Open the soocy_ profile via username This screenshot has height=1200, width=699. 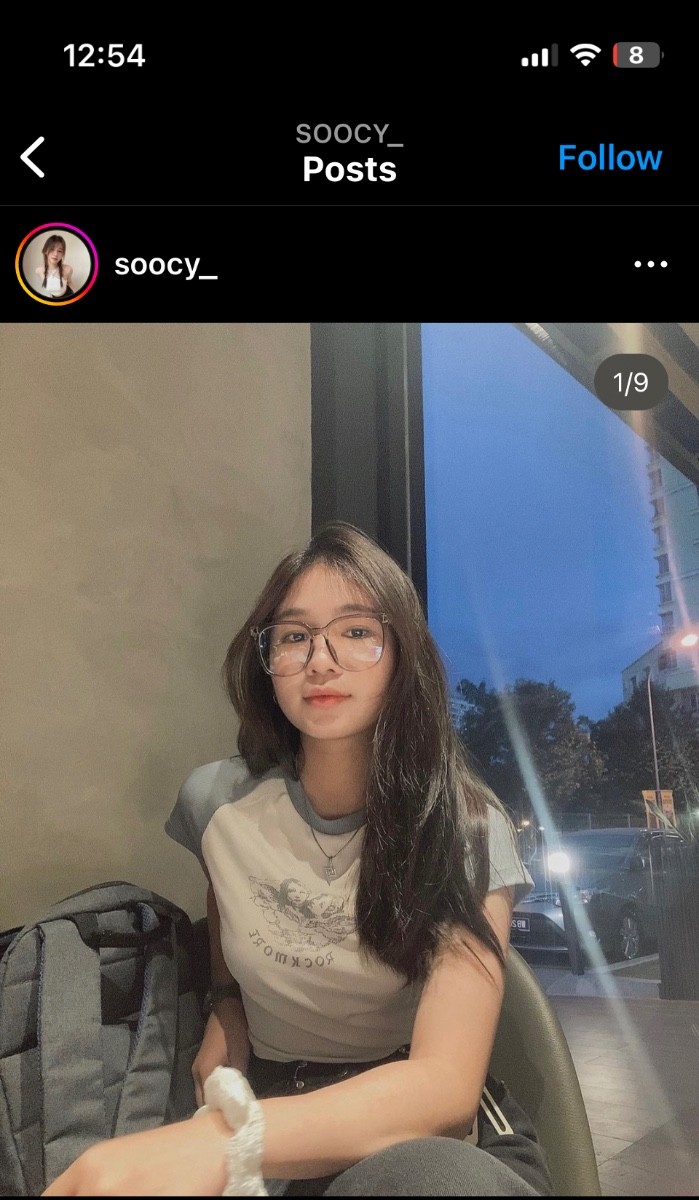coord(165,265)
